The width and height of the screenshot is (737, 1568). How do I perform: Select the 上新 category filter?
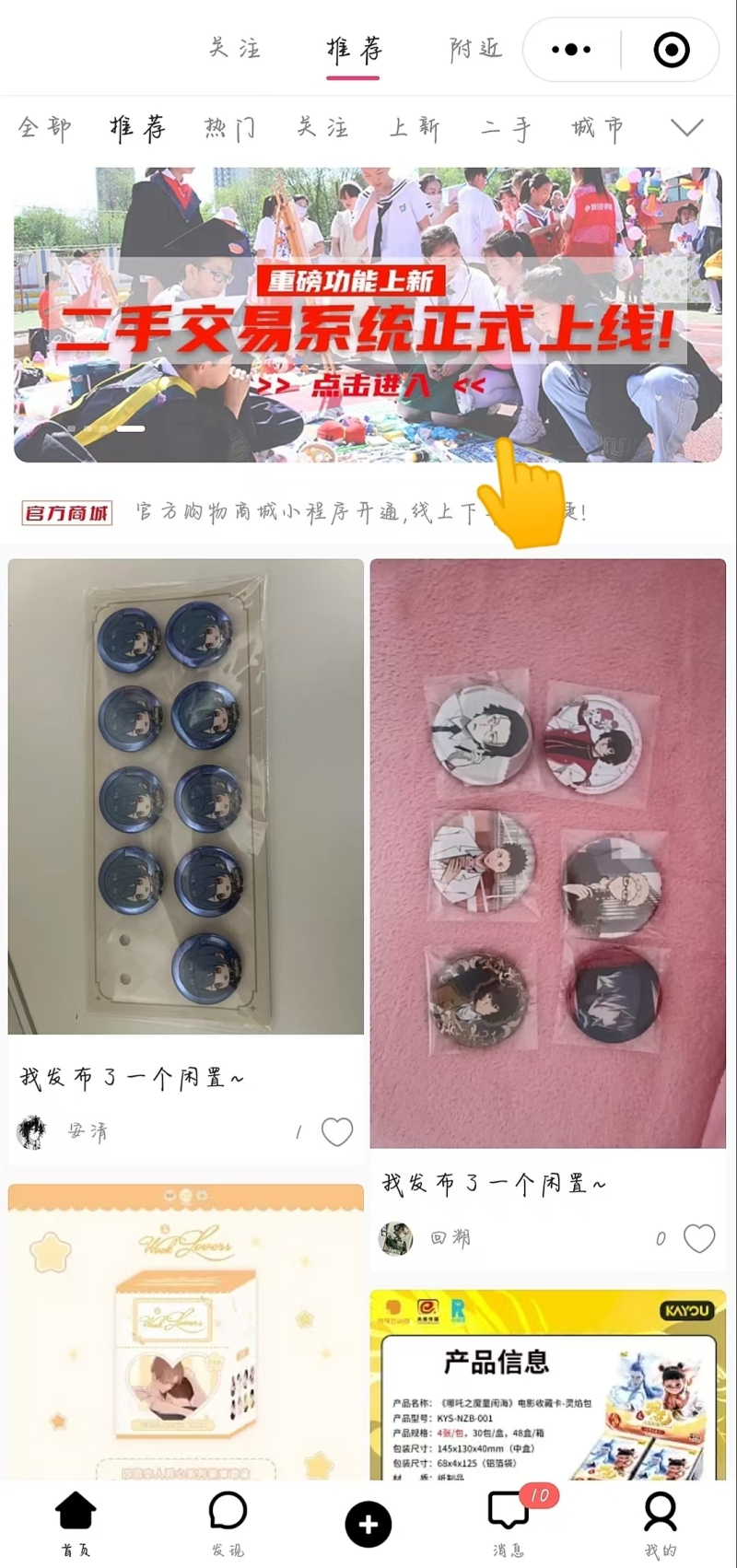tap(414, 127)
